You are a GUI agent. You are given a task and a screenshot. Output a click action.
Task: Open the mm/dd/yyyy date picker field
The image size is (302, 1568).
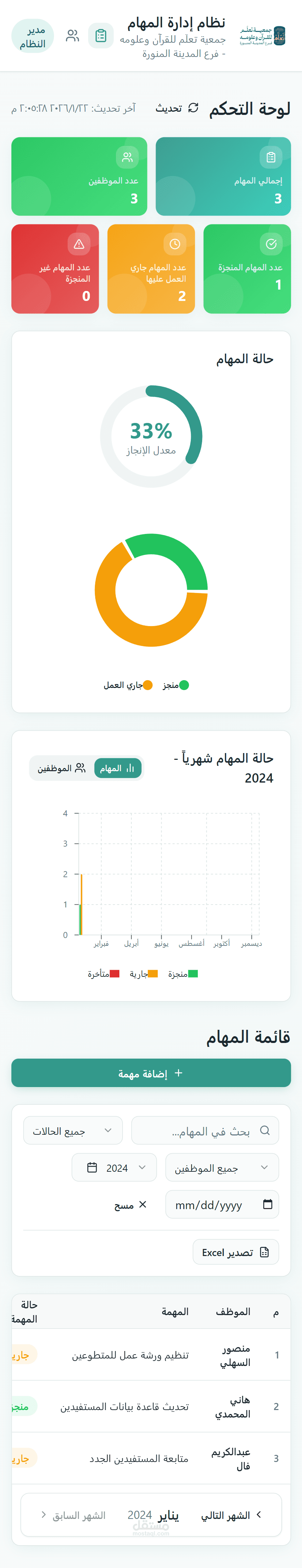point(222,1204)
